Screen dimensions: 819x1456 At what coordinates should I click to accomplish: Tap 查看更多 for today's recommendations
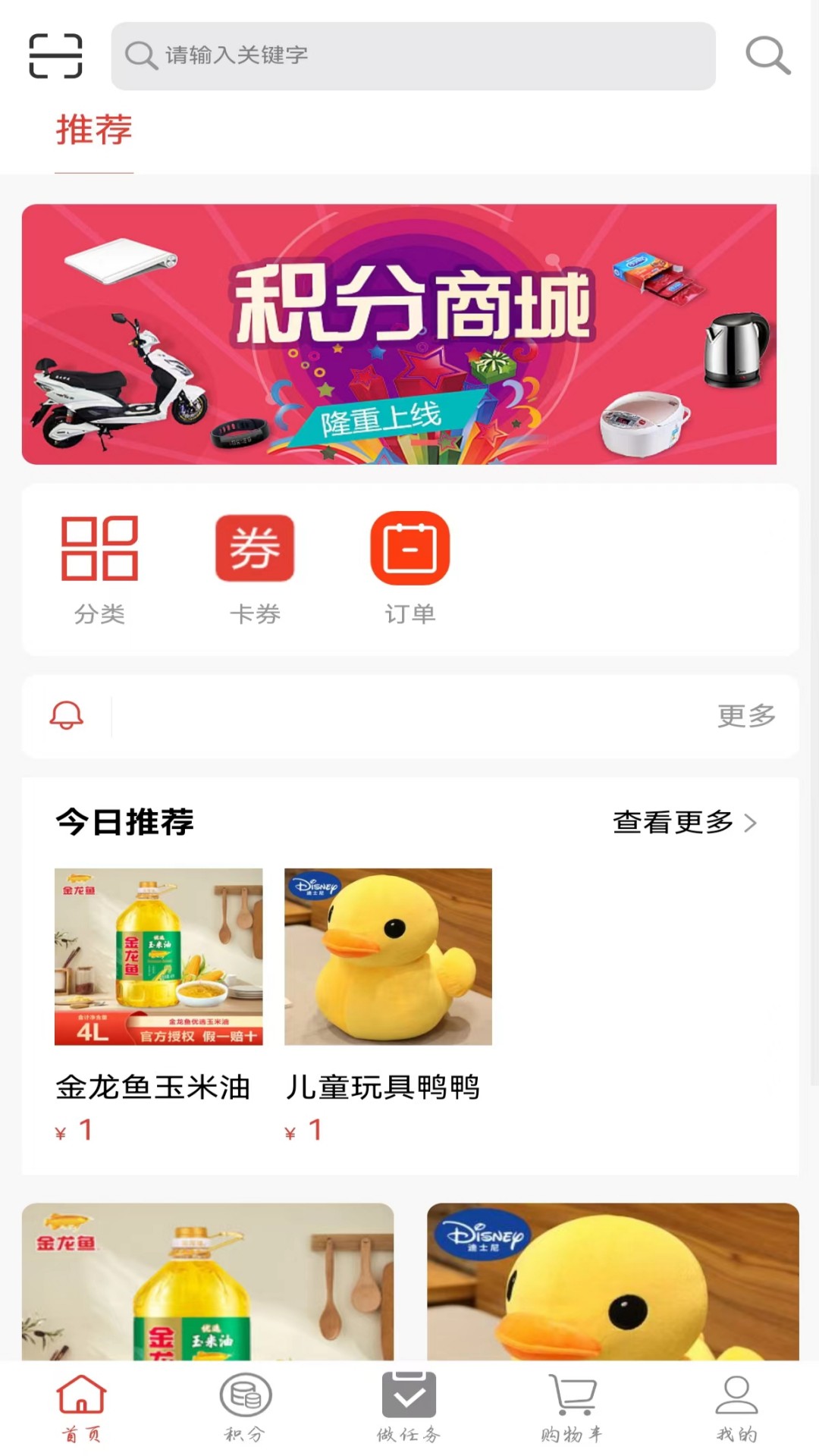coord(684,822)
